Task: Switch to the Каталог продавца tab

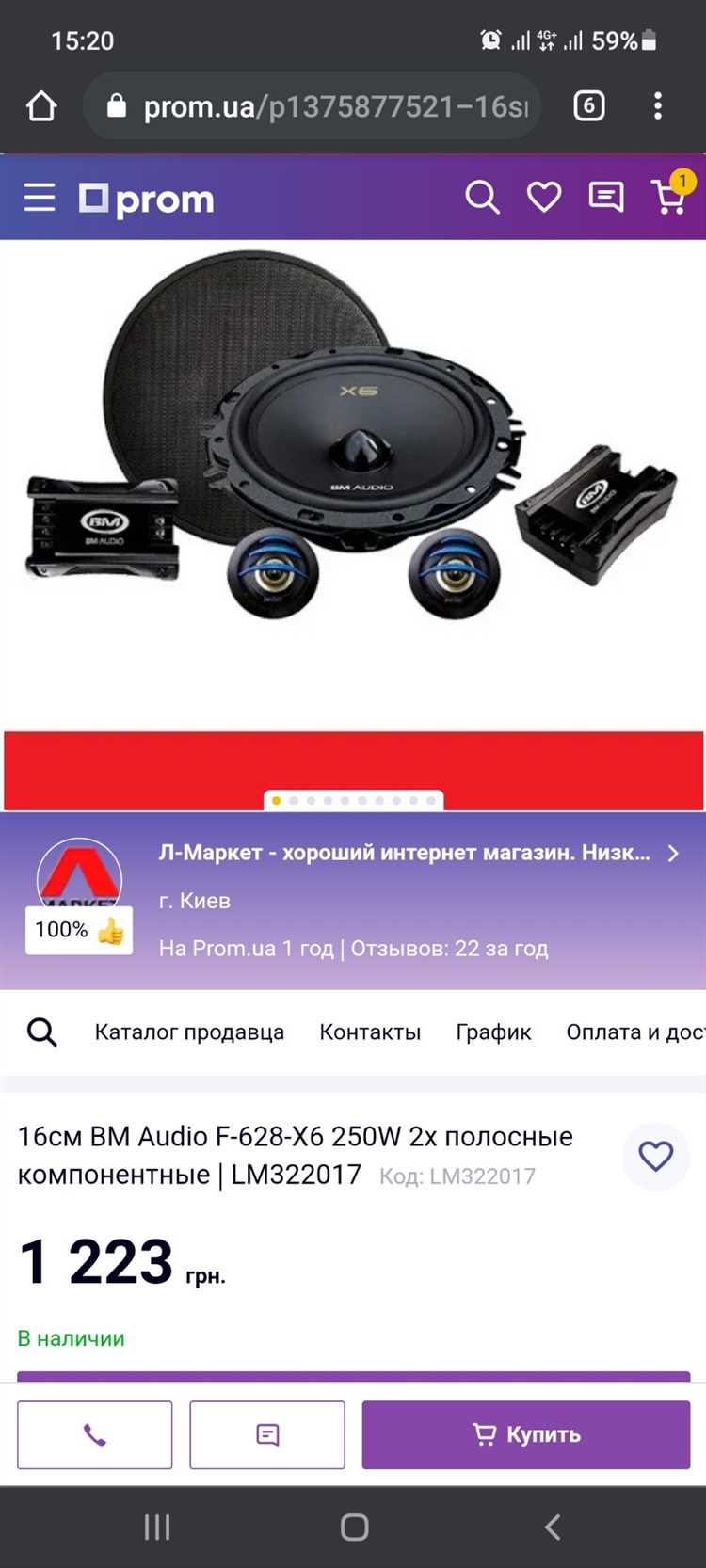Action: (x=189, y=1032)
